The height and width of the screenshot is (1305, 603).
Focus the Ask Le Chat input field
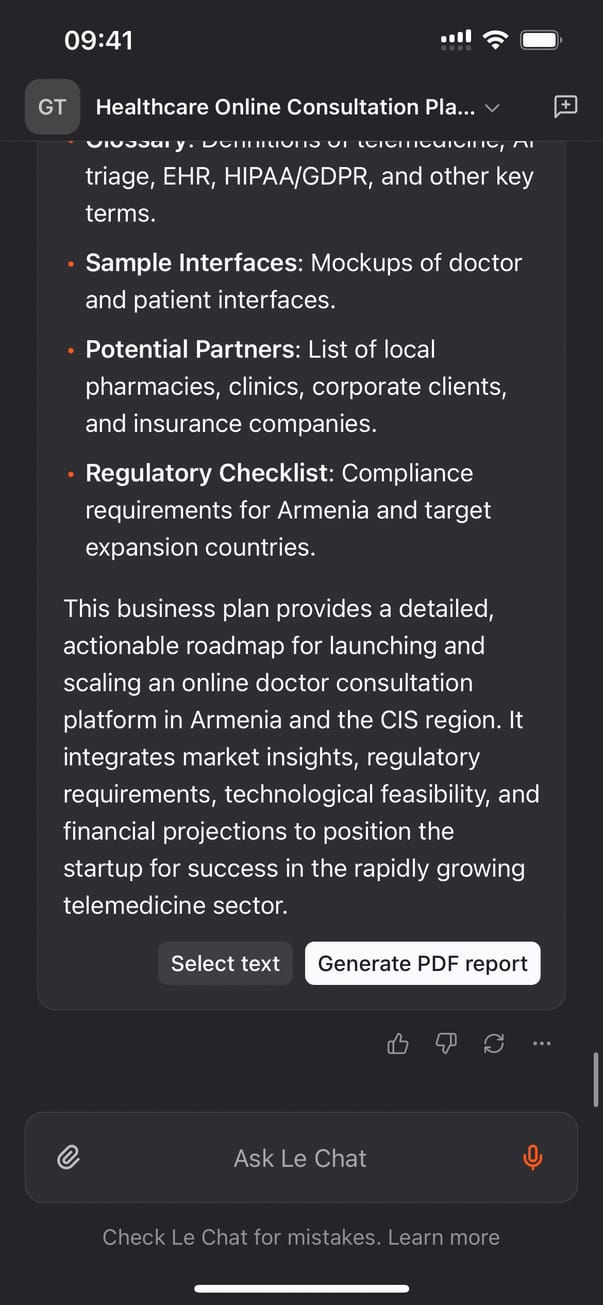[300, 1158]
